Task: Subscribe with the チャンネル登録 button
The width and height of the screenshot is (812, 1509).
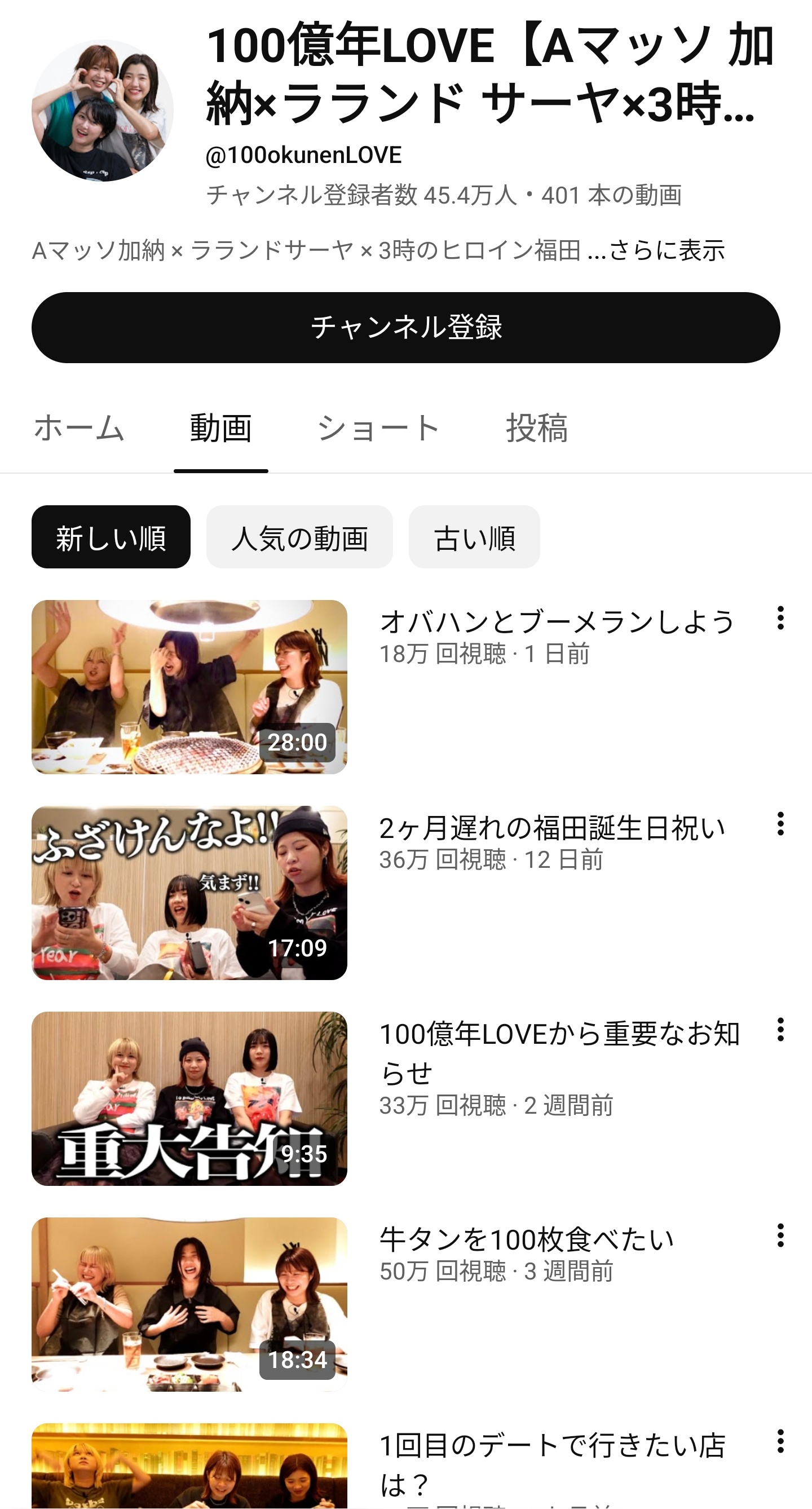Action: click(405, 328)
